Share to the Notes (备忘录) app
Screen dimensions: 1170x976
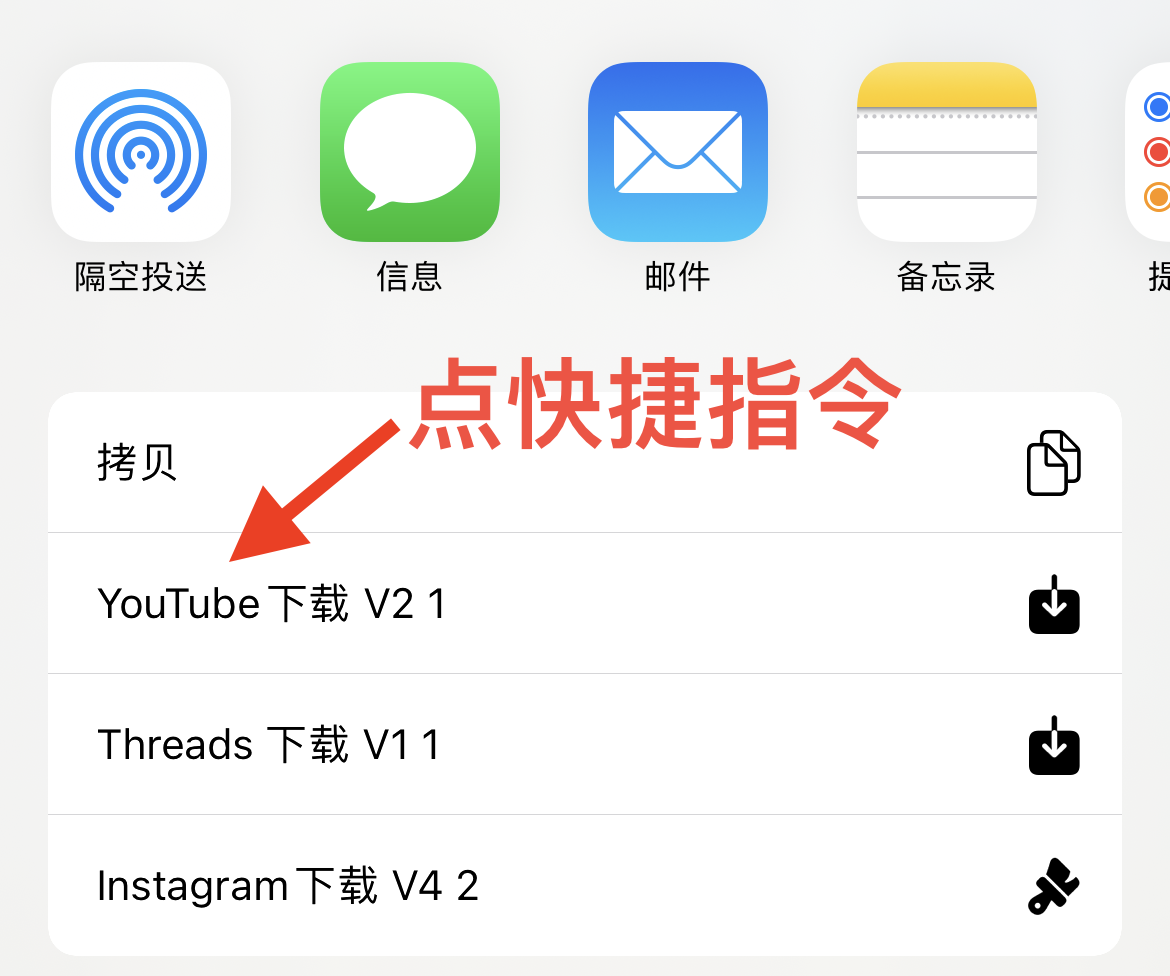[946, 152]
